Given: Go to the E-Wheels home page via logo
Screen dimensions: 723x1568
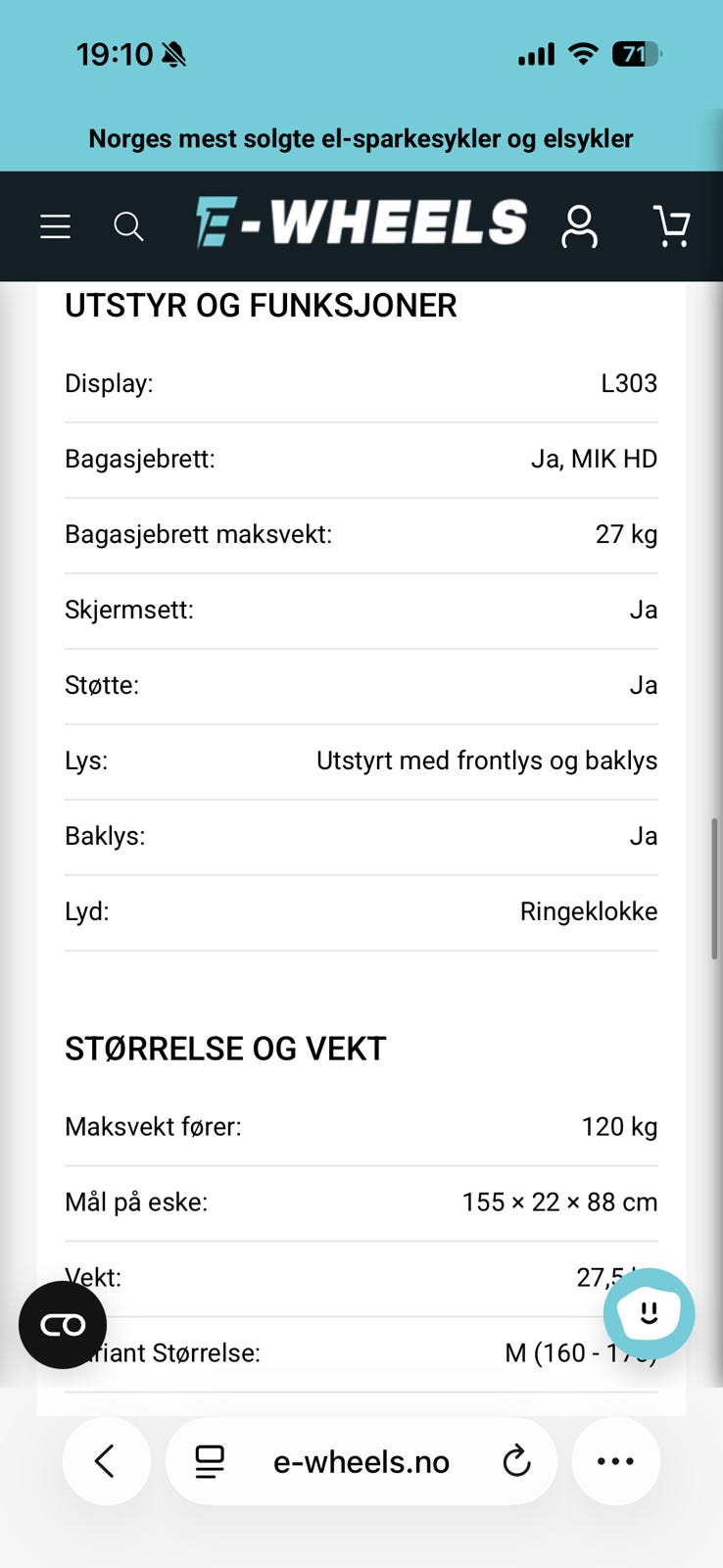Looking at the screenshot, I should tap(361, 222).
